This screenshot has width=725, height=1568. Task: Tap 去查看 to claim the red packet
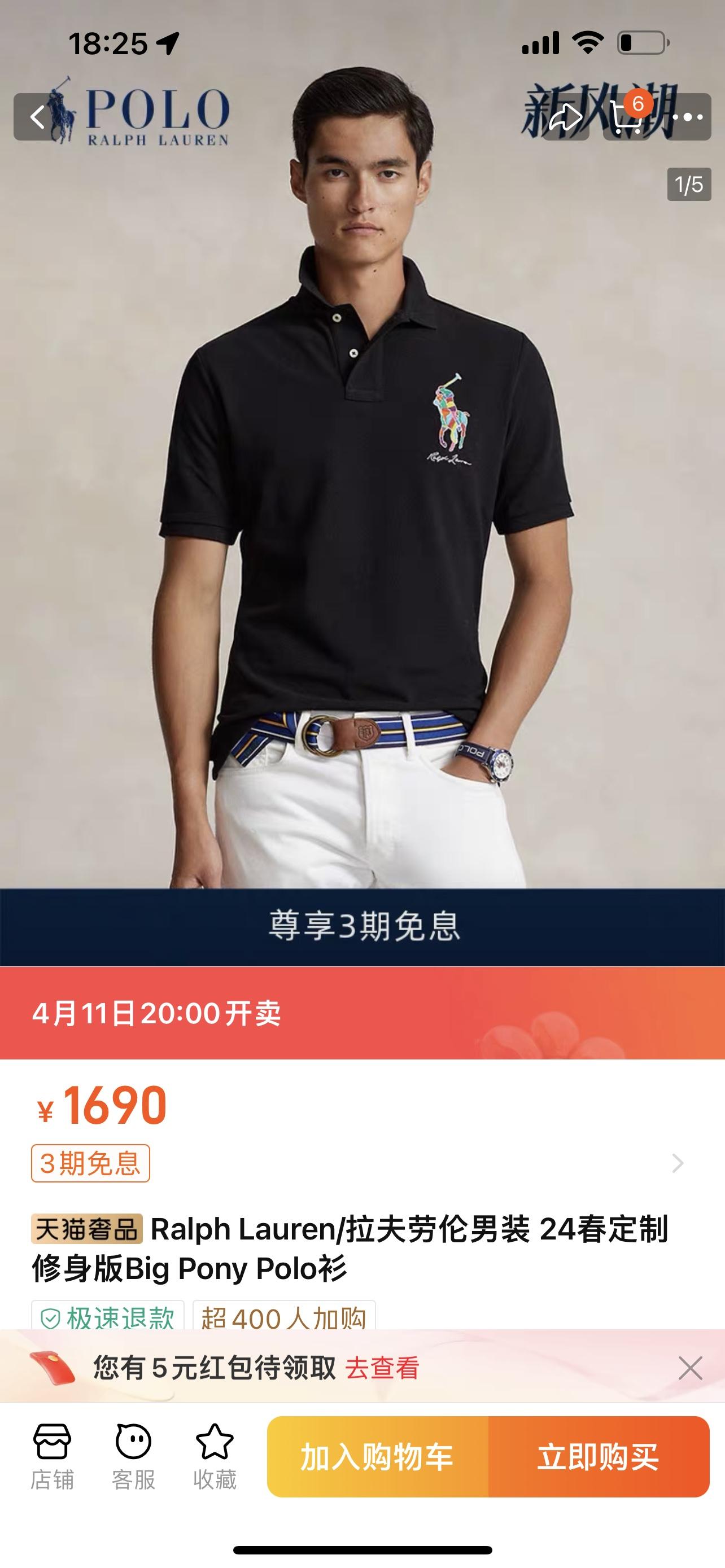point(382,1368)
